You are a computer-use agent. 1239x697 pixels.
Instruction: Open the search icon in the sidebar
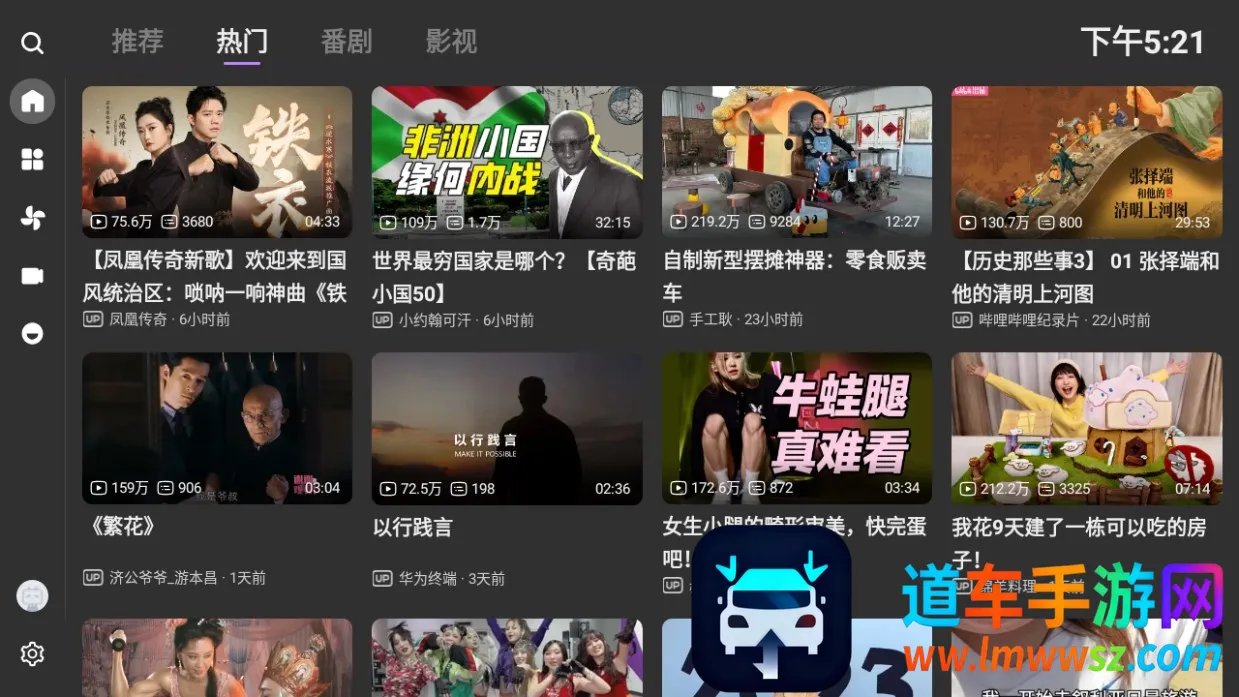tap(32, 43)
